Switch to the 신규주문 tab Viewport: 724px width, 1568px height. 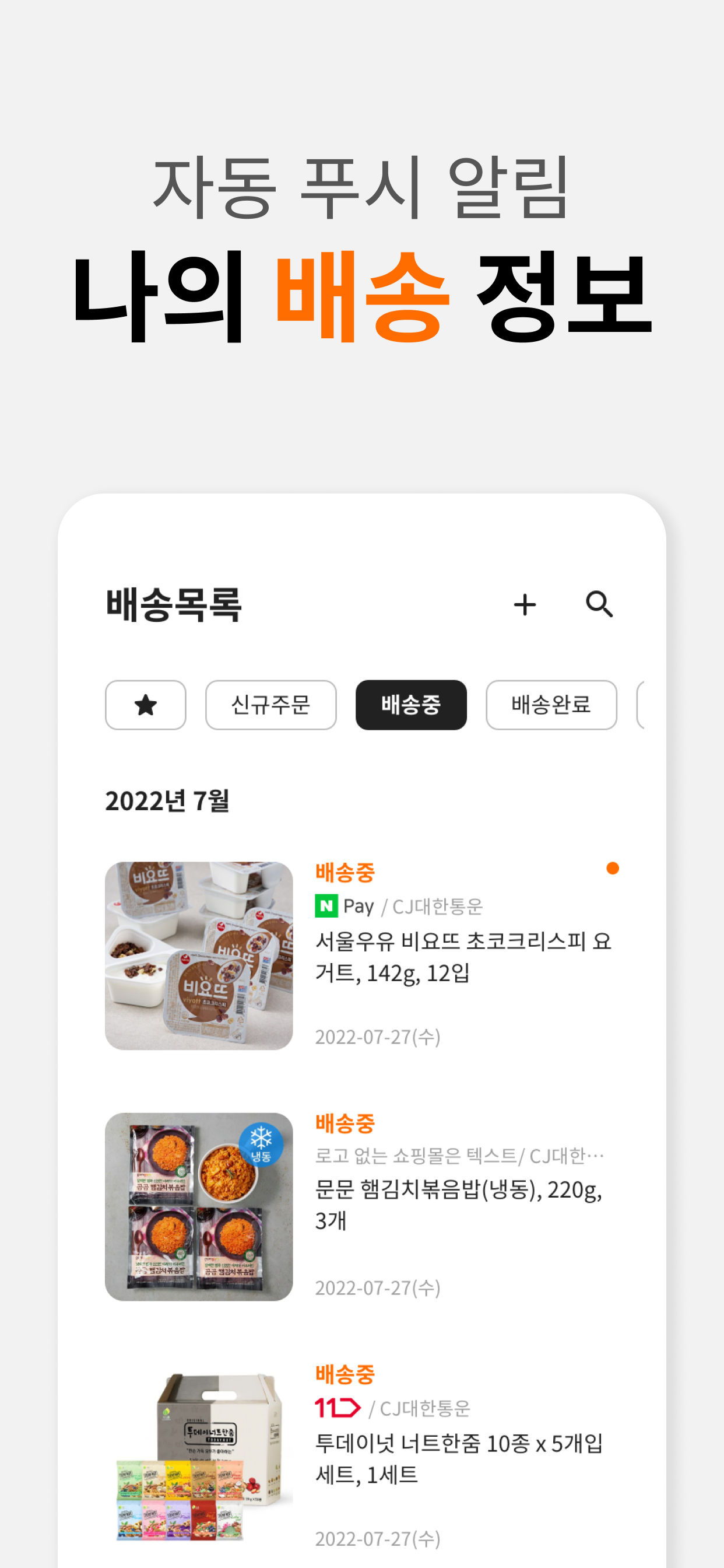point(271,705)
